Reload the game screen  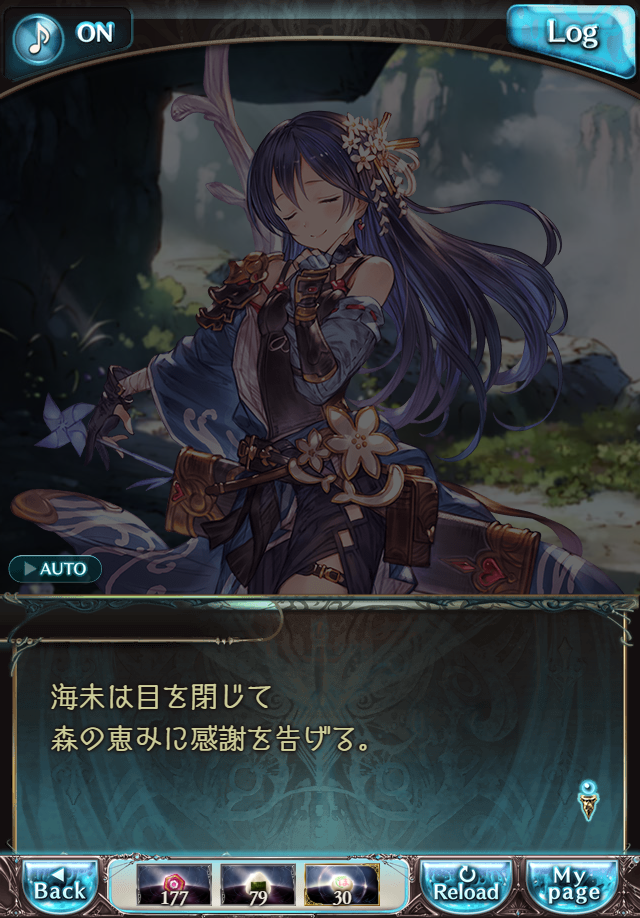(465, 885)
